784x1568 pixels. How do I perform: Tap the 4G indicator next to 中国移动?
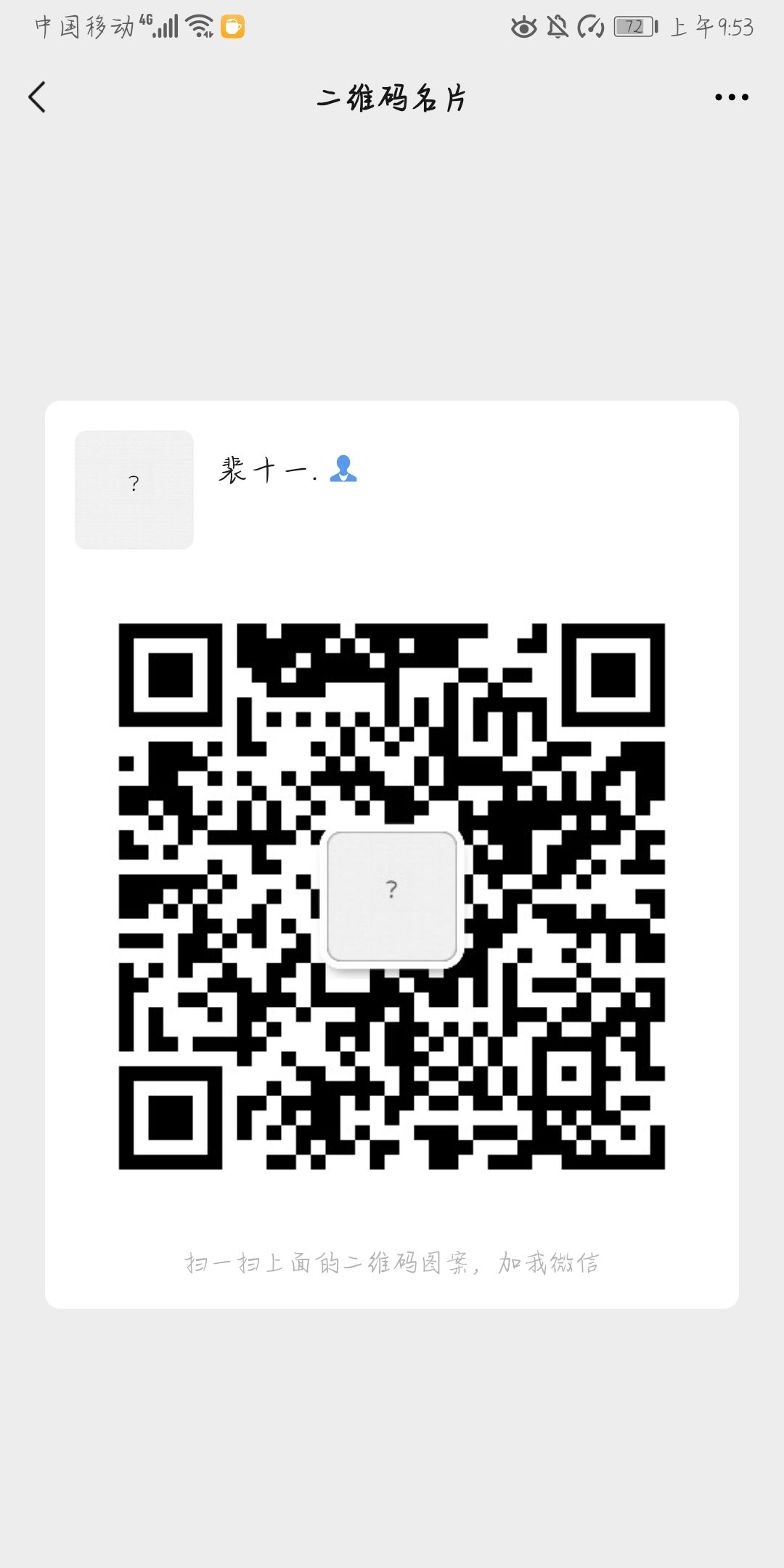coord(144,20)
